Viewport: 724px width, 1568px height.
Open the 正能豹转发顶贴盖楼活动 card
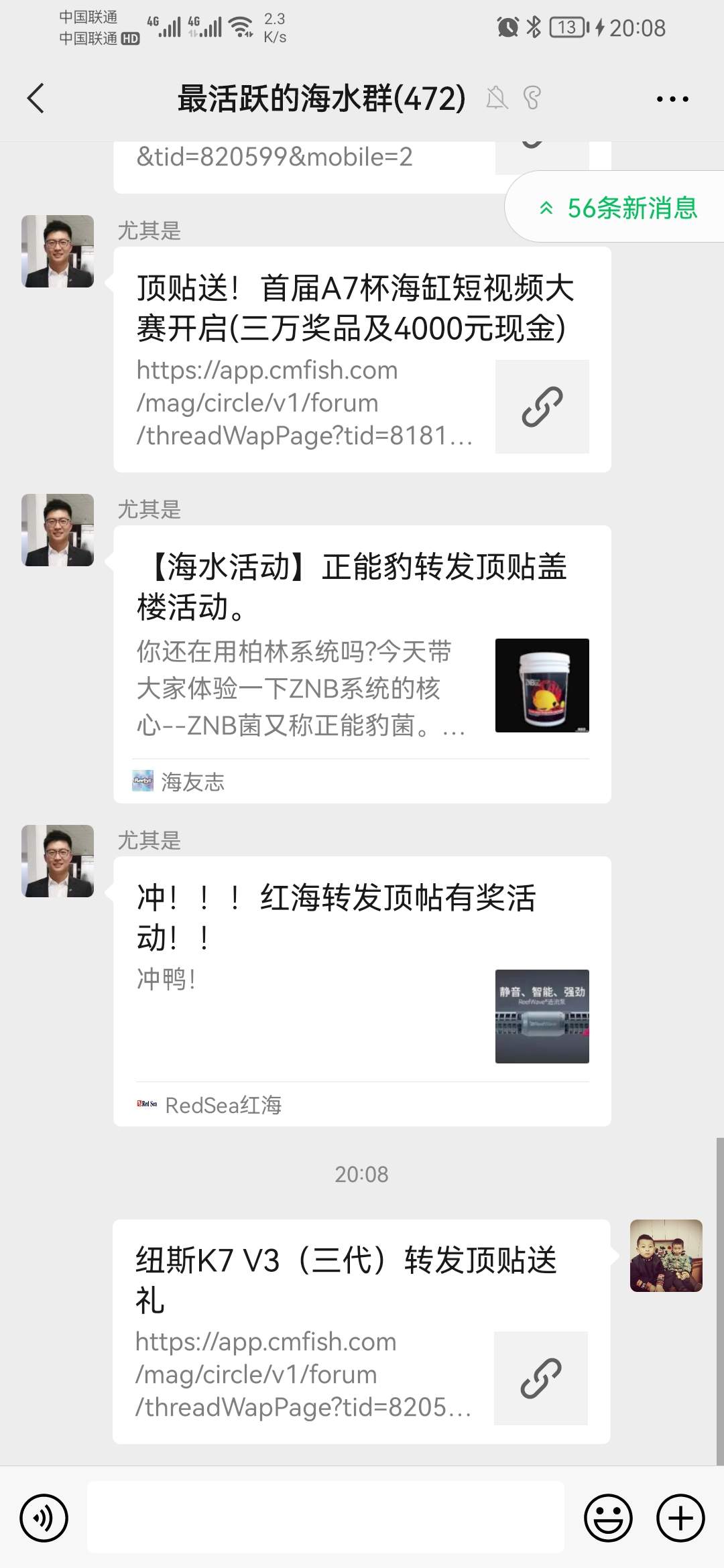coord(362,663)
